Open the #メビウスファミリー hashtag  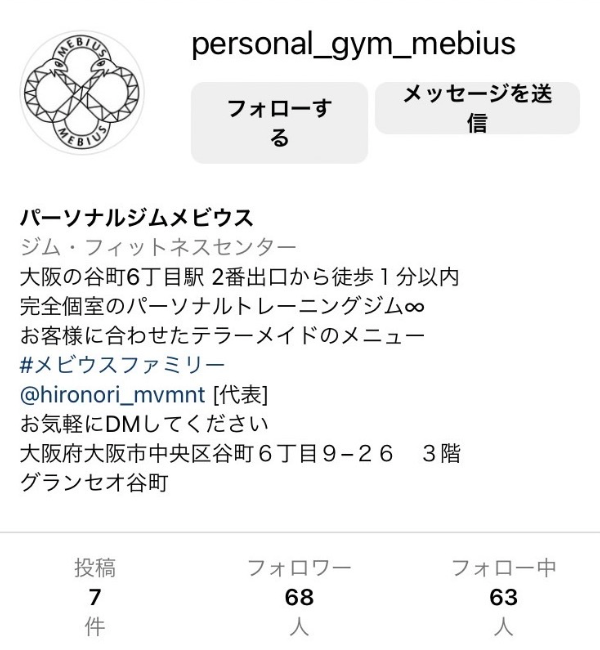tap(123, 364)
